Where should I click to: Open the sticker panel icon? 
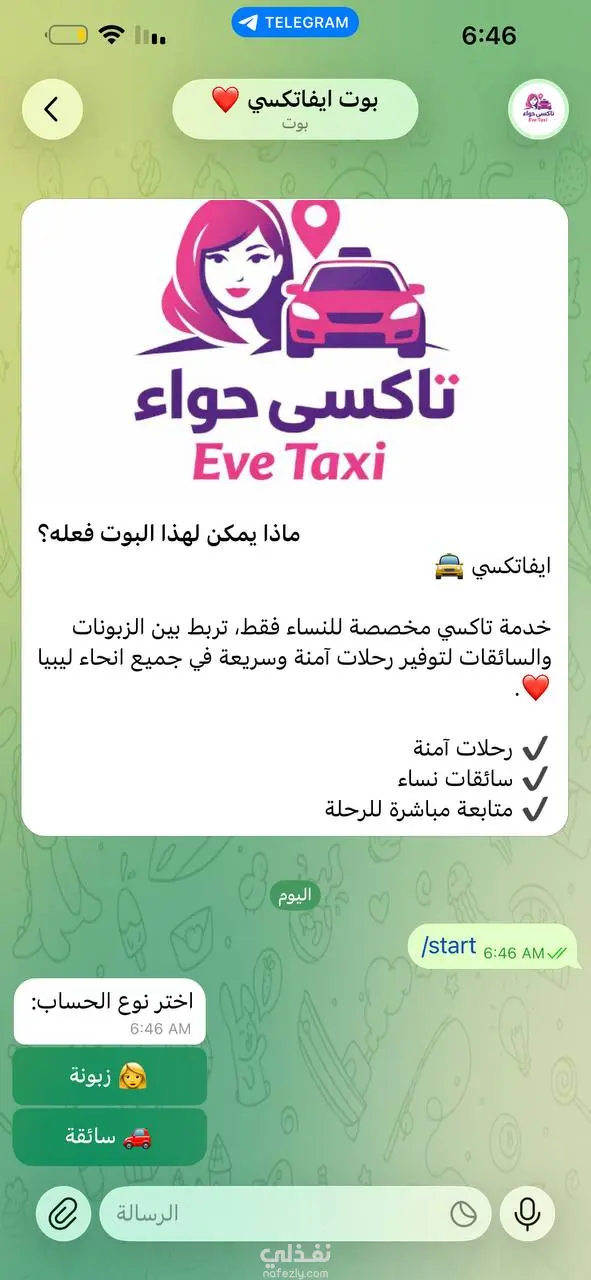(x=463, y=1214)
